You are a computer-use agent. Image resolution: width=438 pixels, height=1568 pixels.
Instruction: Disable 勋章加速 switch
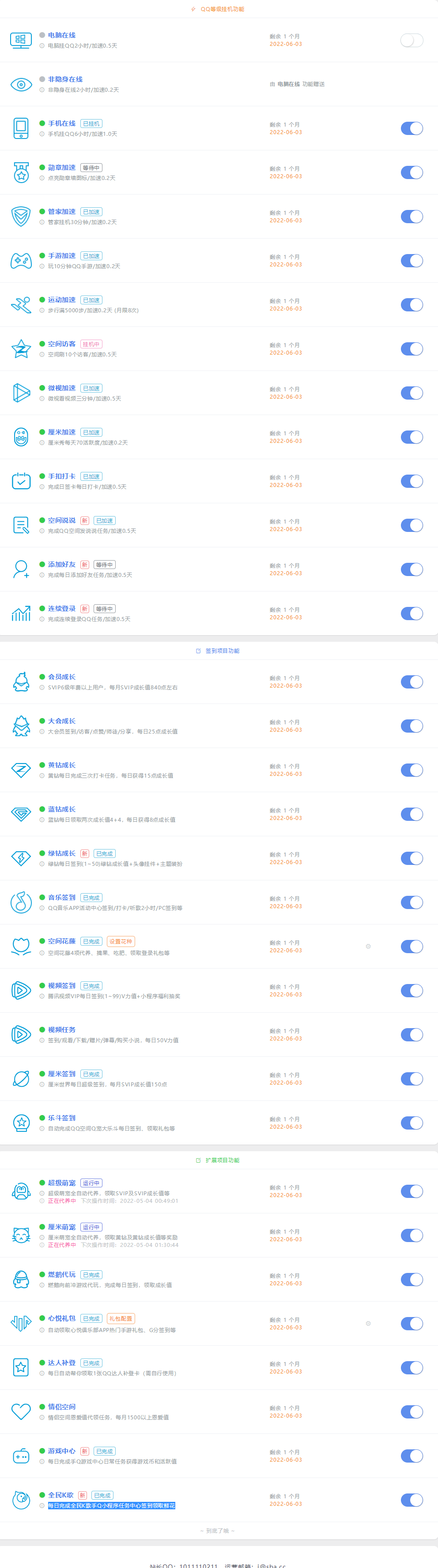(411, 172)
